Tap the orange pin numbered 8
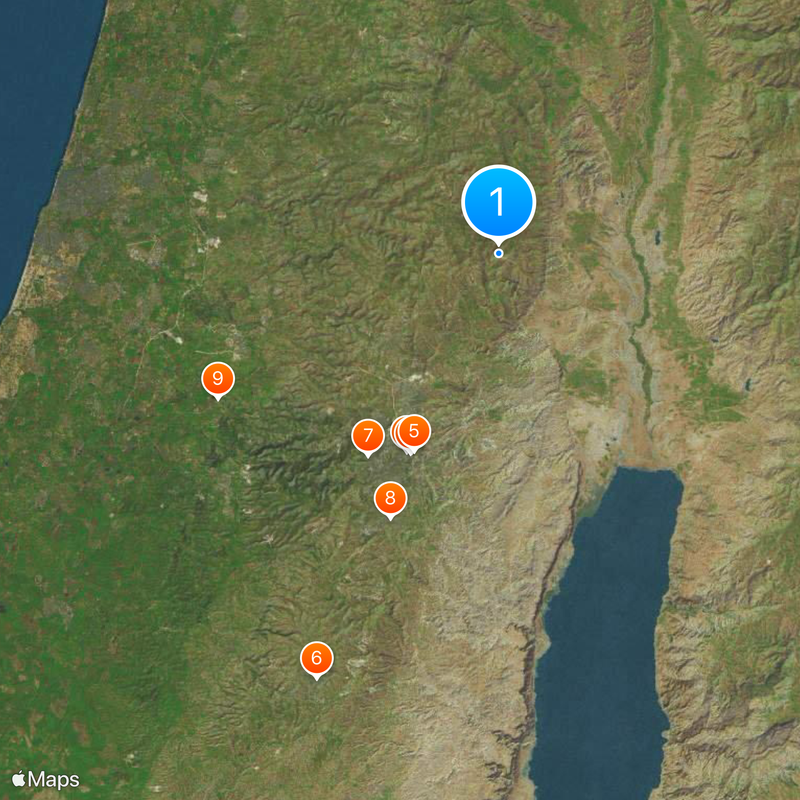The height and width of the screenshot is (800, 800). tap(390, 497)
